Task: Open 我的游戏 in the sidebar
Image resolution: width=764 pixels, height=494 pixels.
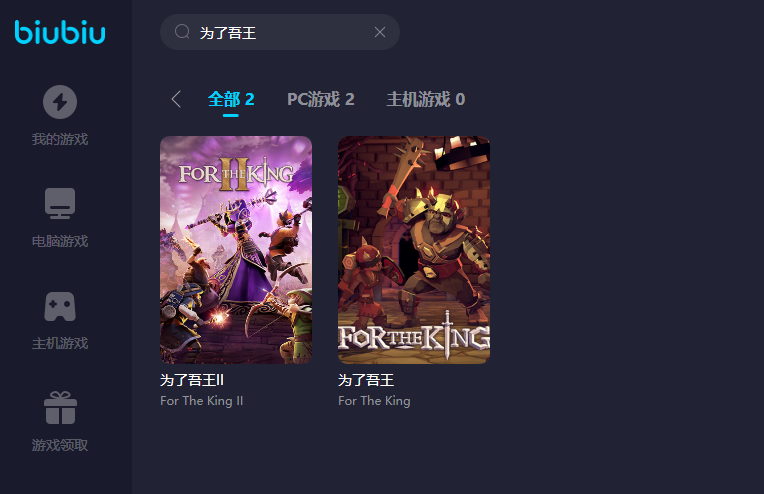Action: tap(60, 115)
